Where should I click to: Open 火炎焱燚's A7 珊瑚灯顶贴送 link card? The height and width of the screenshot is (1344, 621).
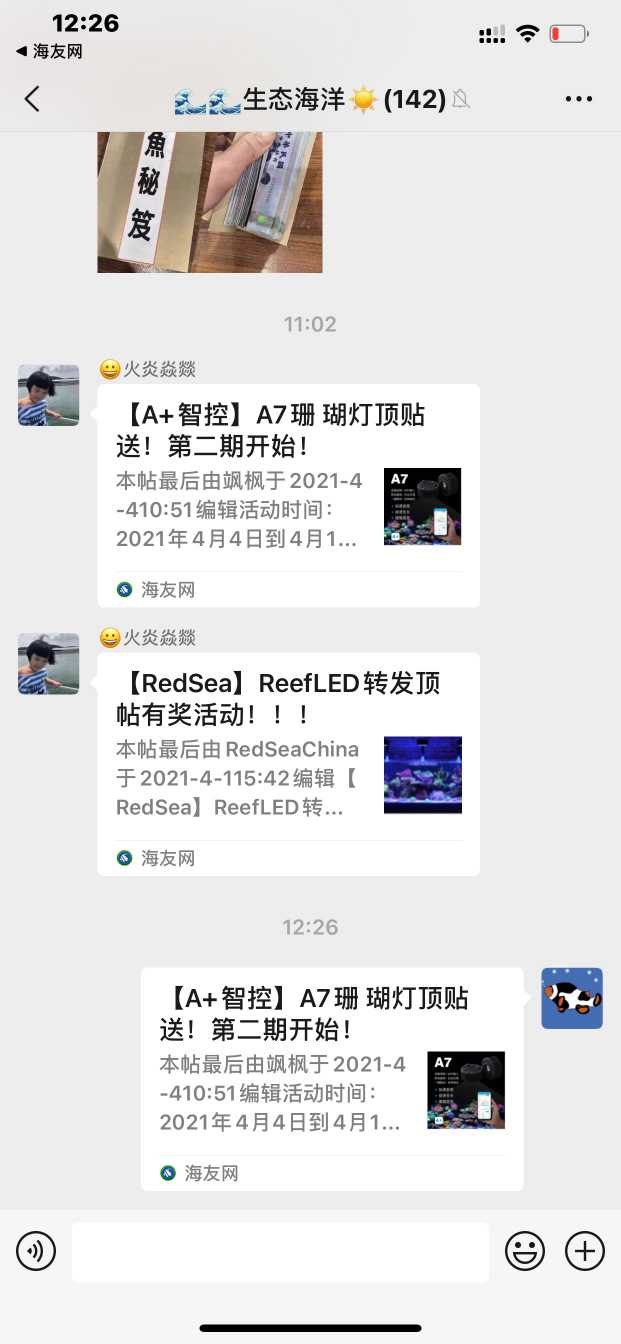pos(288,495)
